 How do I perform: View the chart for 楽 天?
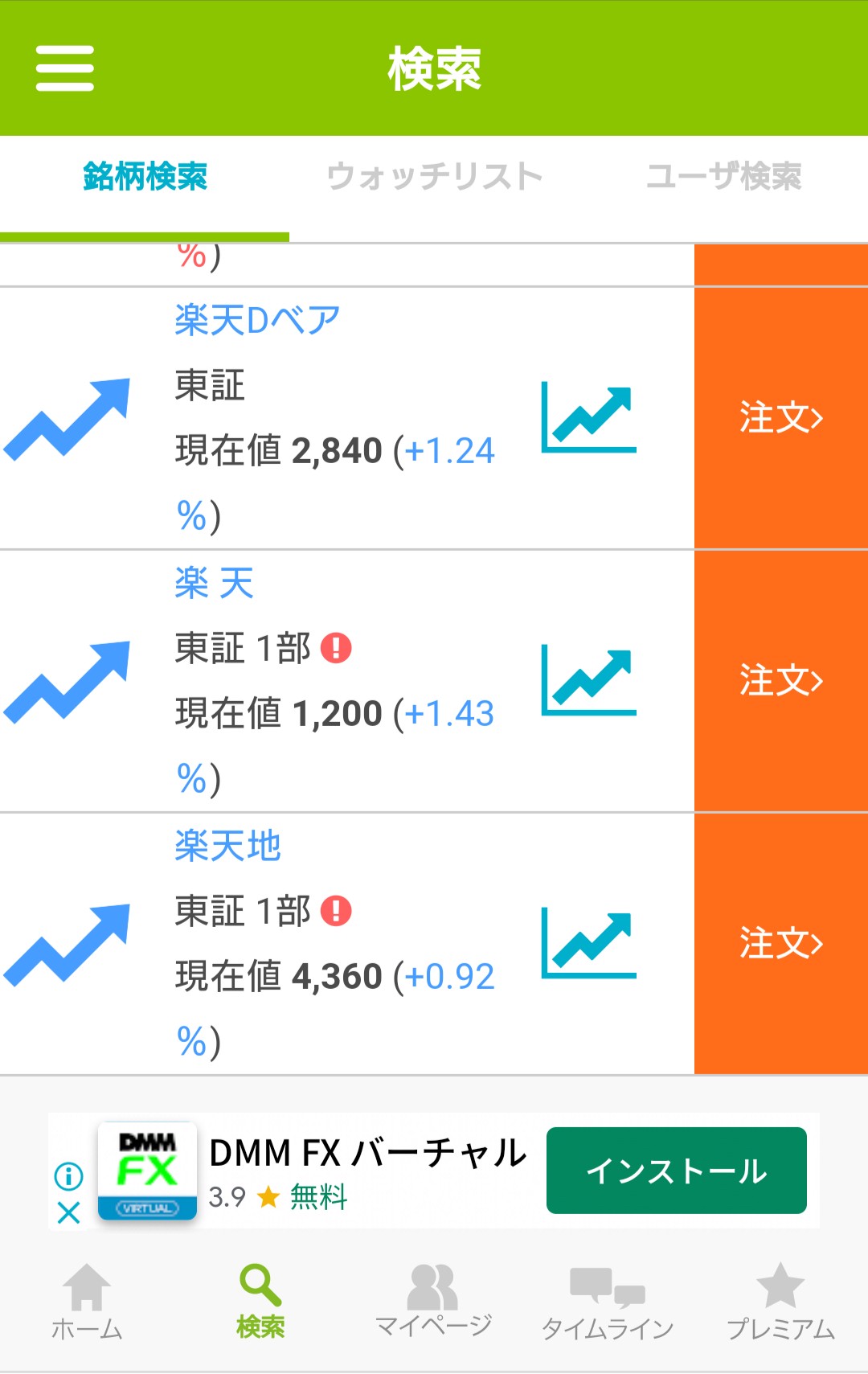click(x=589, y=679)
